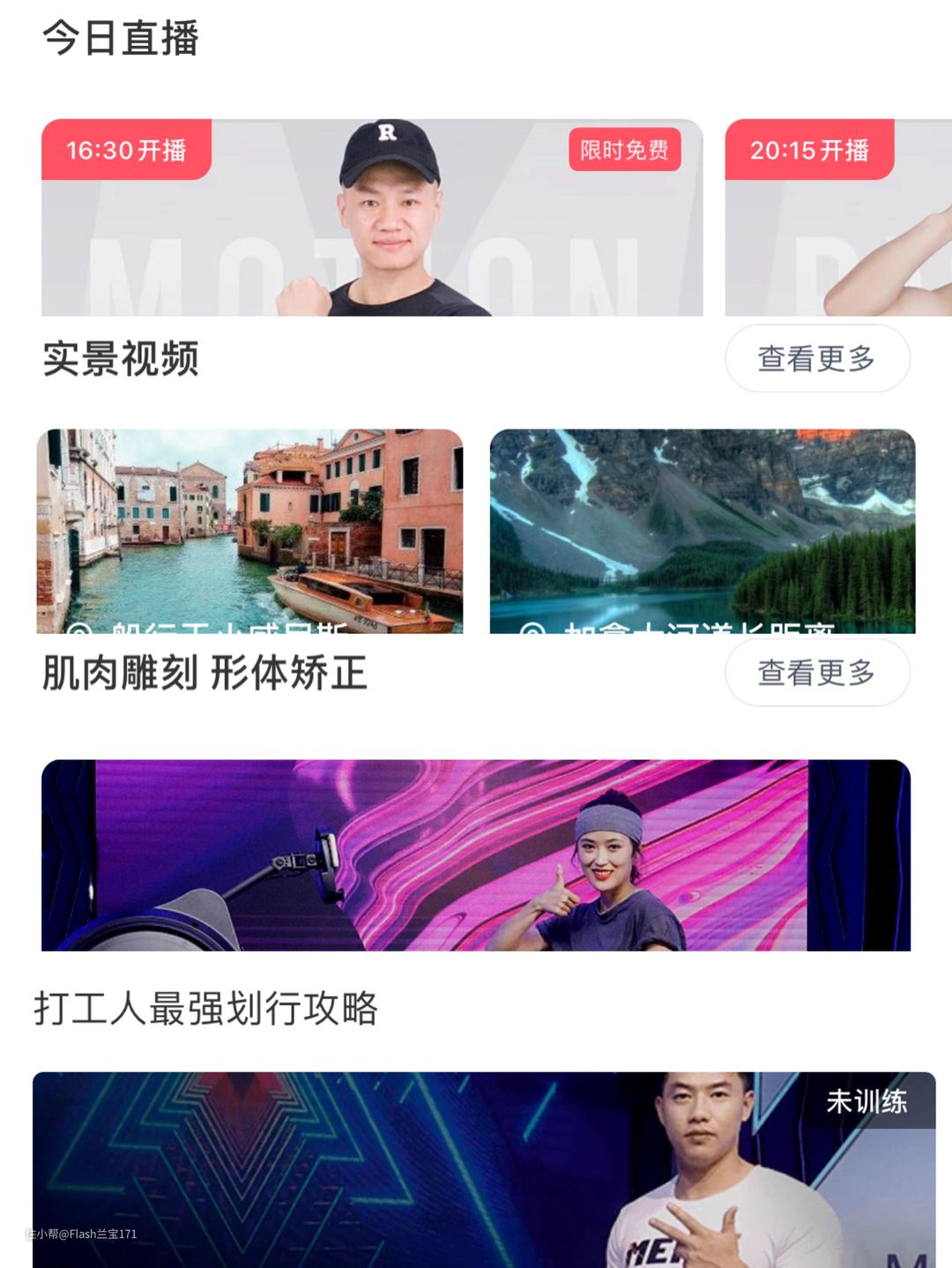Viewport: 952px width, 1268px height.
Task: Open the Canada mountain lake video
Action: click(703, 531)
